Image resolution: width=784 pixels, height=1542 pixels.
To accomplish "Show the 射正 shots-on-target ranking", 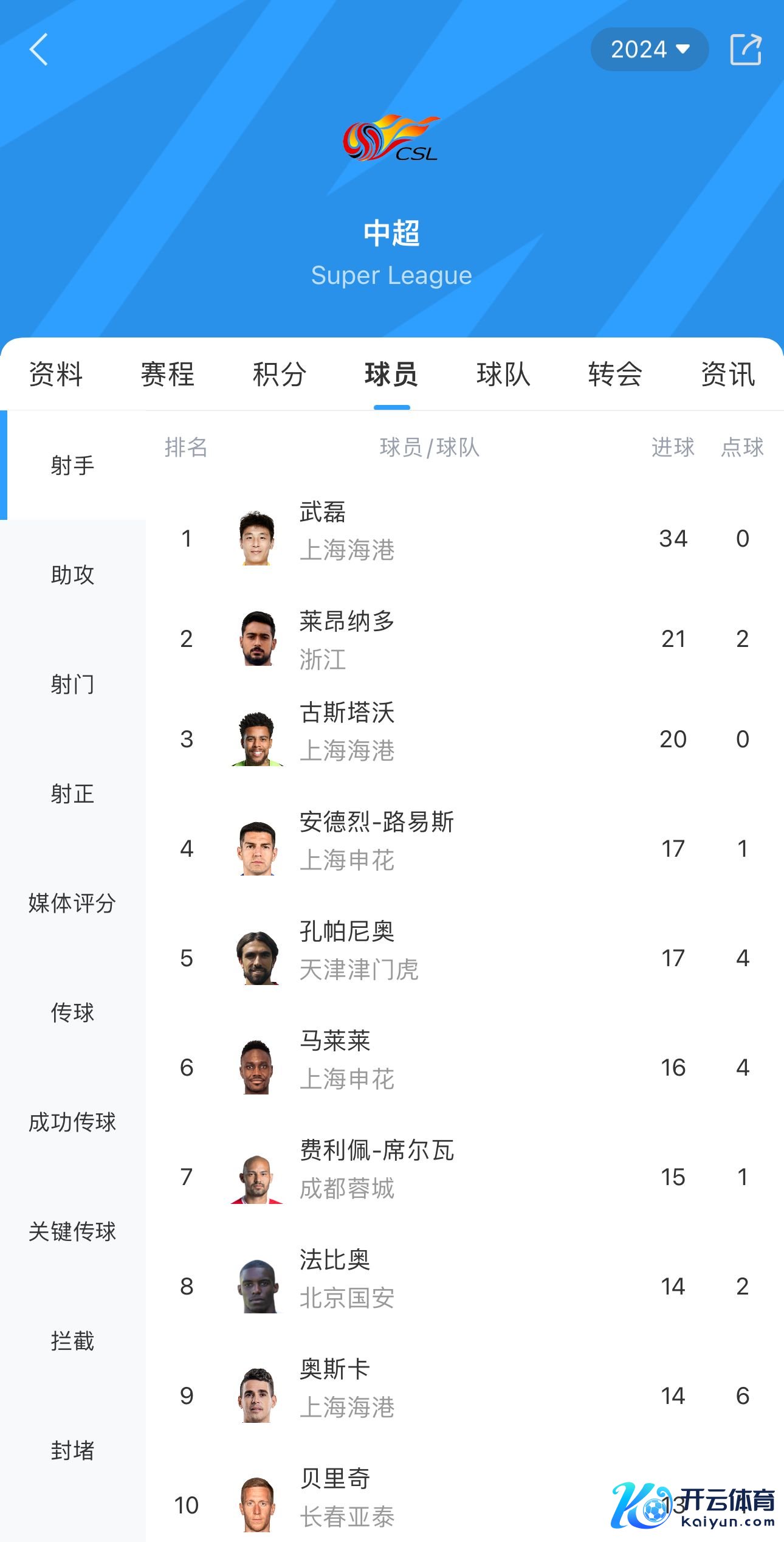I will pos(73,793).
